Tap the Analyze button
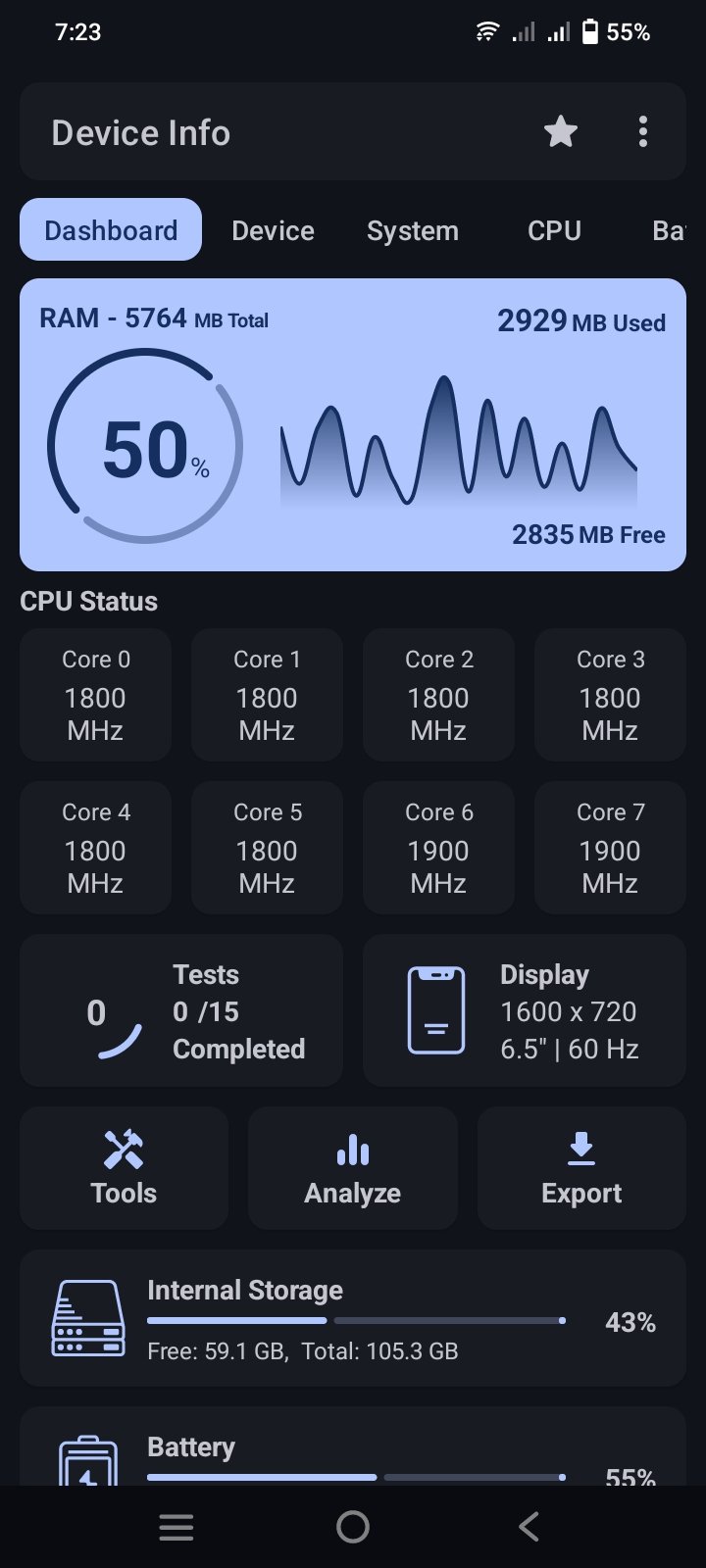 [353, 1168]
